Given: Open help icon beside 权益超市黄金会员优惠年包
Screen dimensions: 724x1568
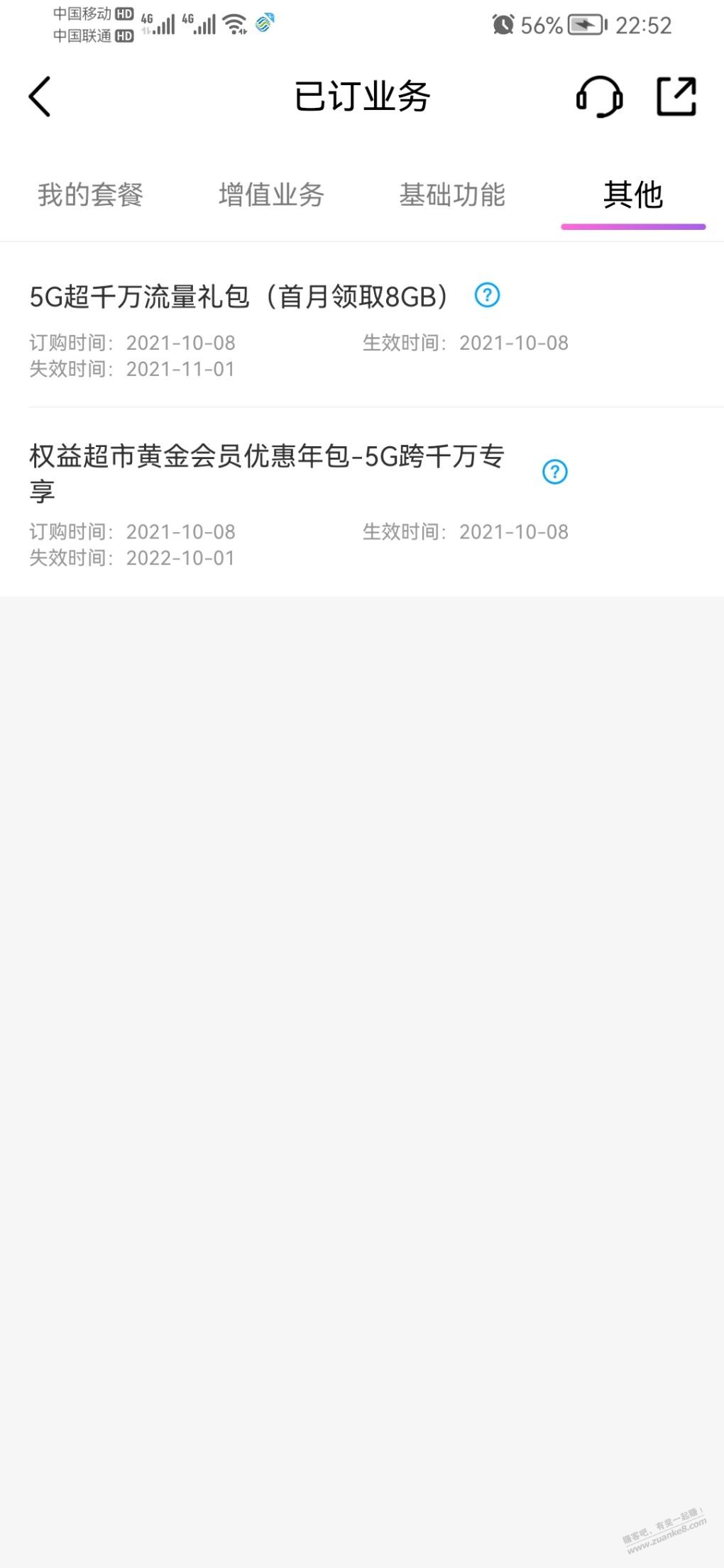Looking at the screenshot, I should [554, 472].
